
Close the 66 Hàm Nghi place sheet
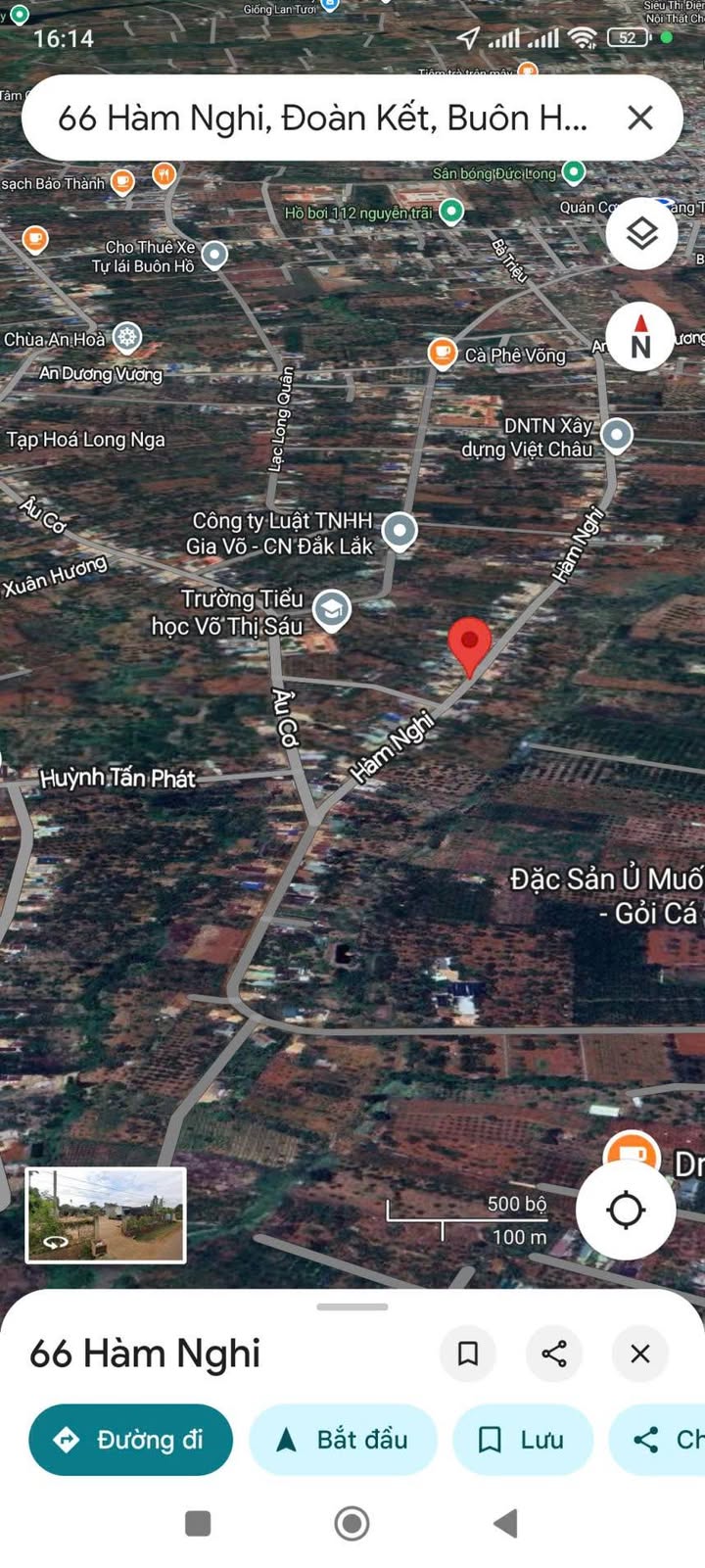tap(640, 1354)
